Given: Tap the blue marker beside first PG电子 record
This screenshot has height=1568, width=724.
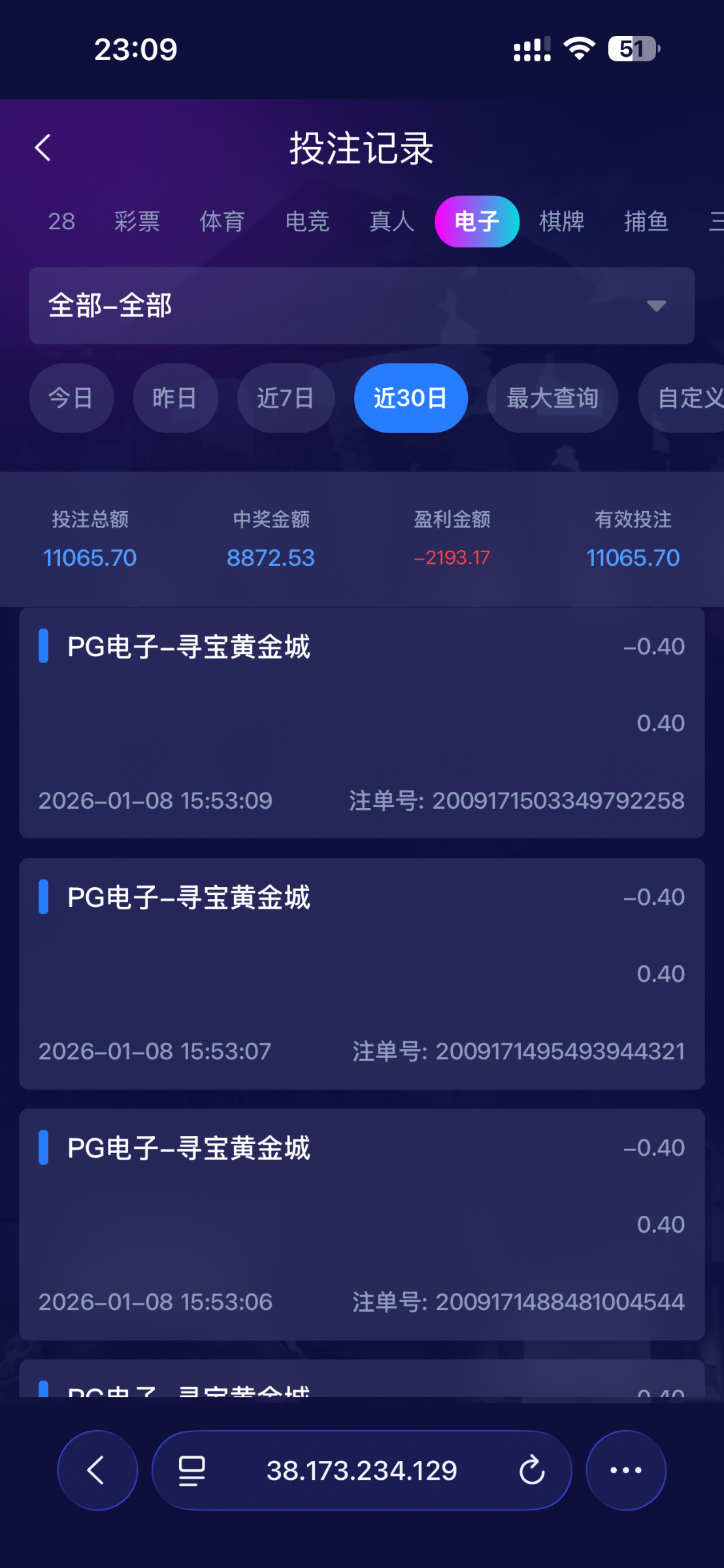Looking at the screenshot, I should (x=44, y=647).
